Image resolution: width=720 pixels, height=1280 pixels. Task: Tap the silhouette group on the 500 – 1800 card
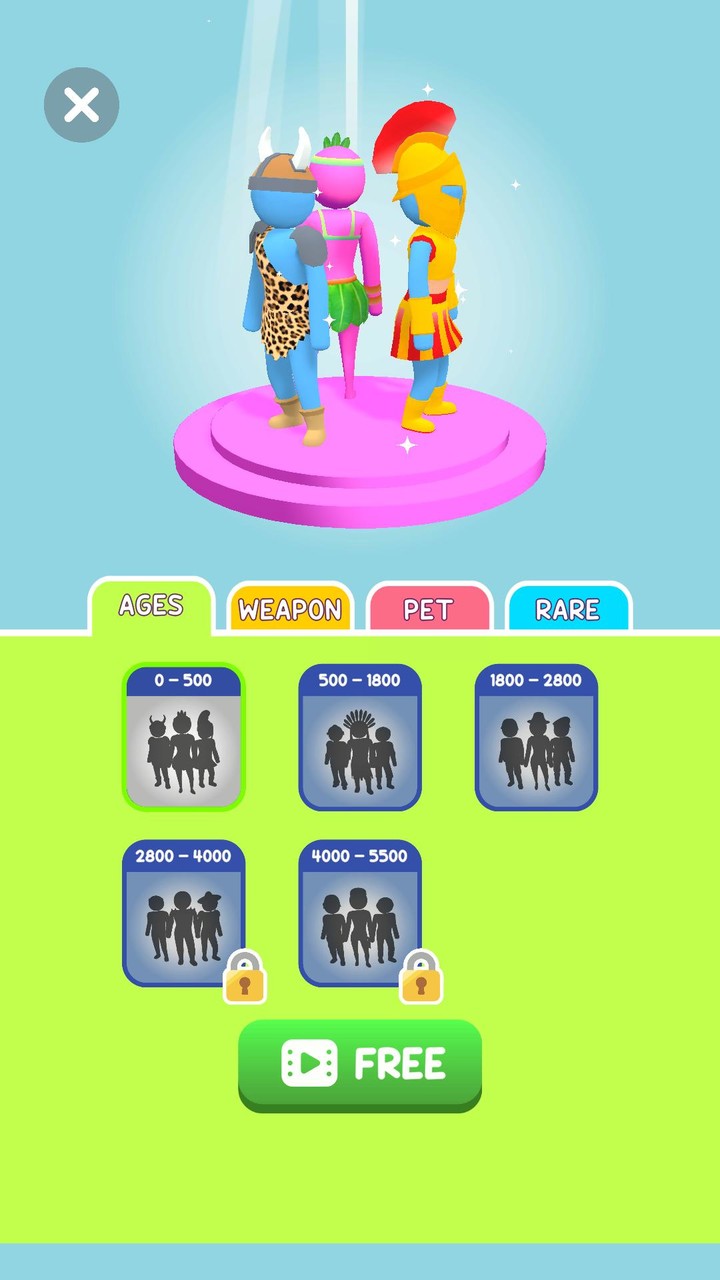(359, 750)
